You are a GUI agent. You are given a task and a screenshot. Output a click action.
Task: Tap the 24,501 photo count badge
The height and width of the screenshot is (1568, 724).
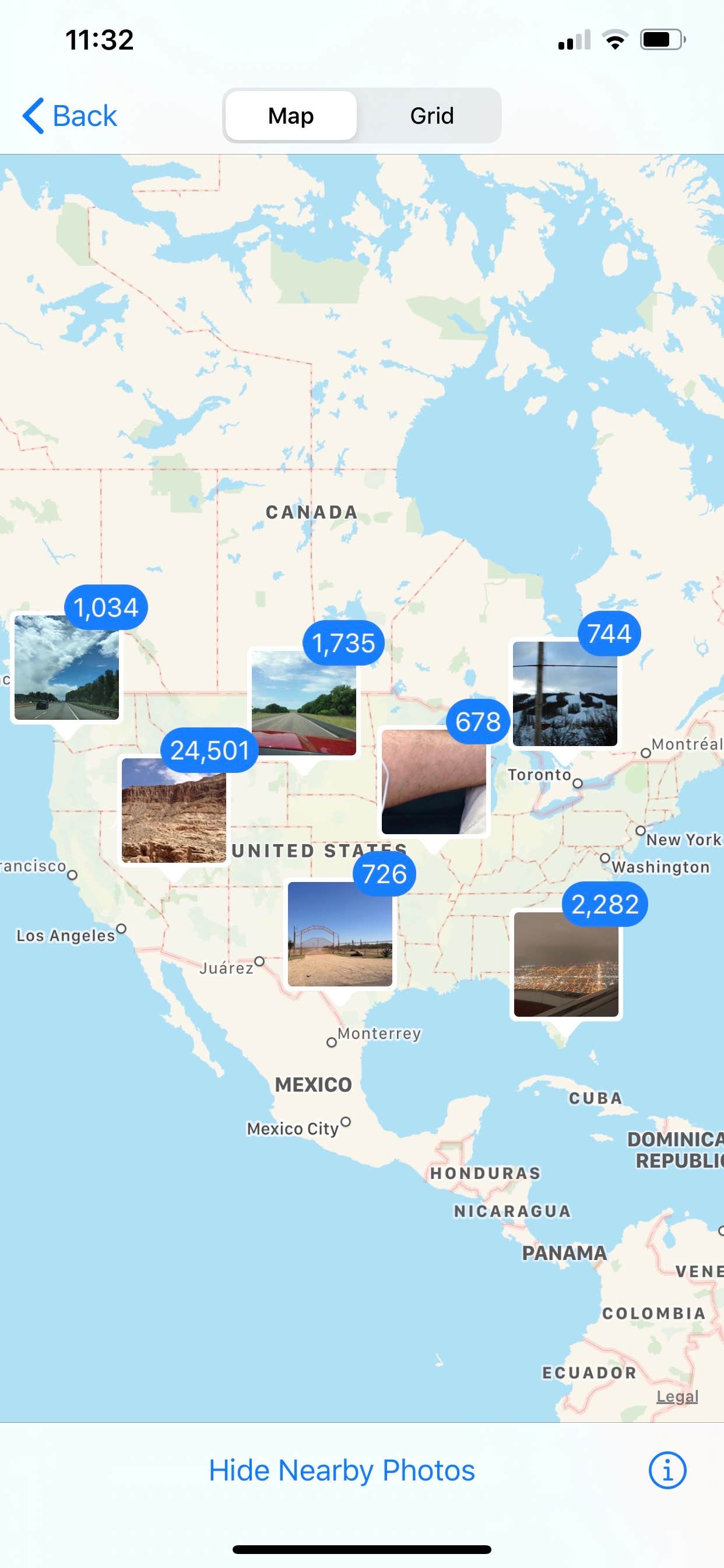pyautogui.click(x=210, y=751)
